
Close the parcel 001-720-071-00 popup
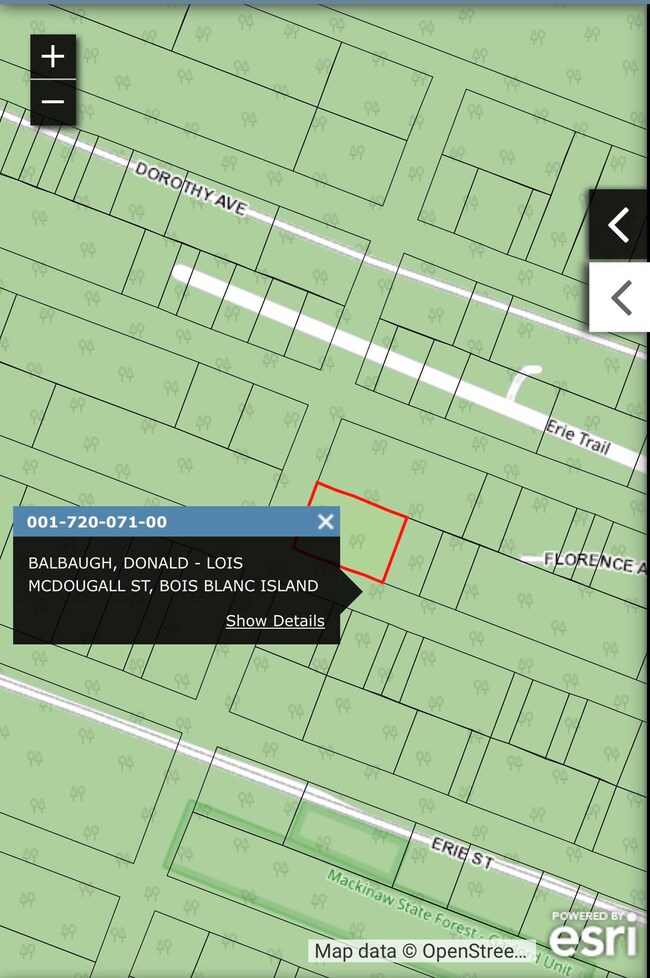(x=325, y=521)
